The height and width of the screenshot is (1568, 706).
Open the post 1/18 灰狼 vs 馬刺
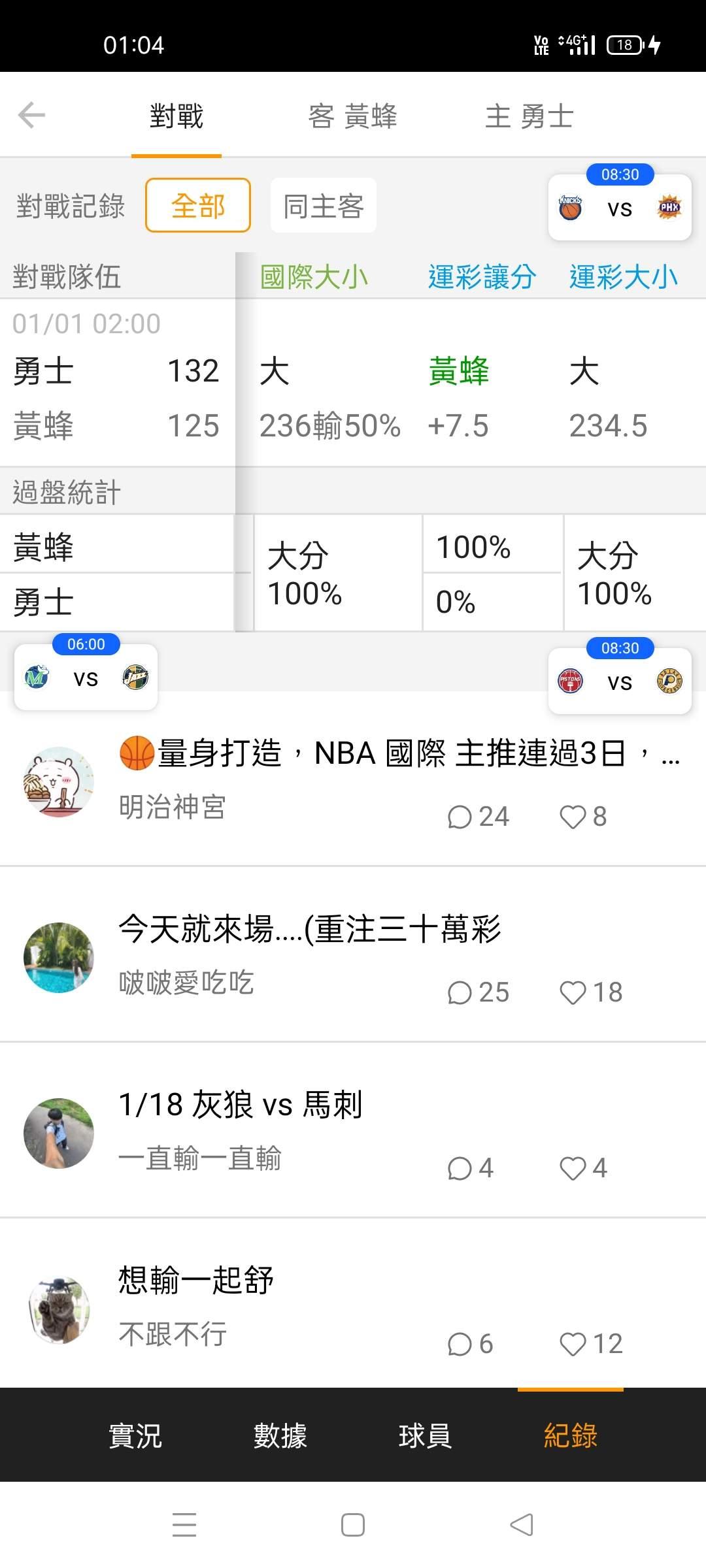coord(241,1105)
